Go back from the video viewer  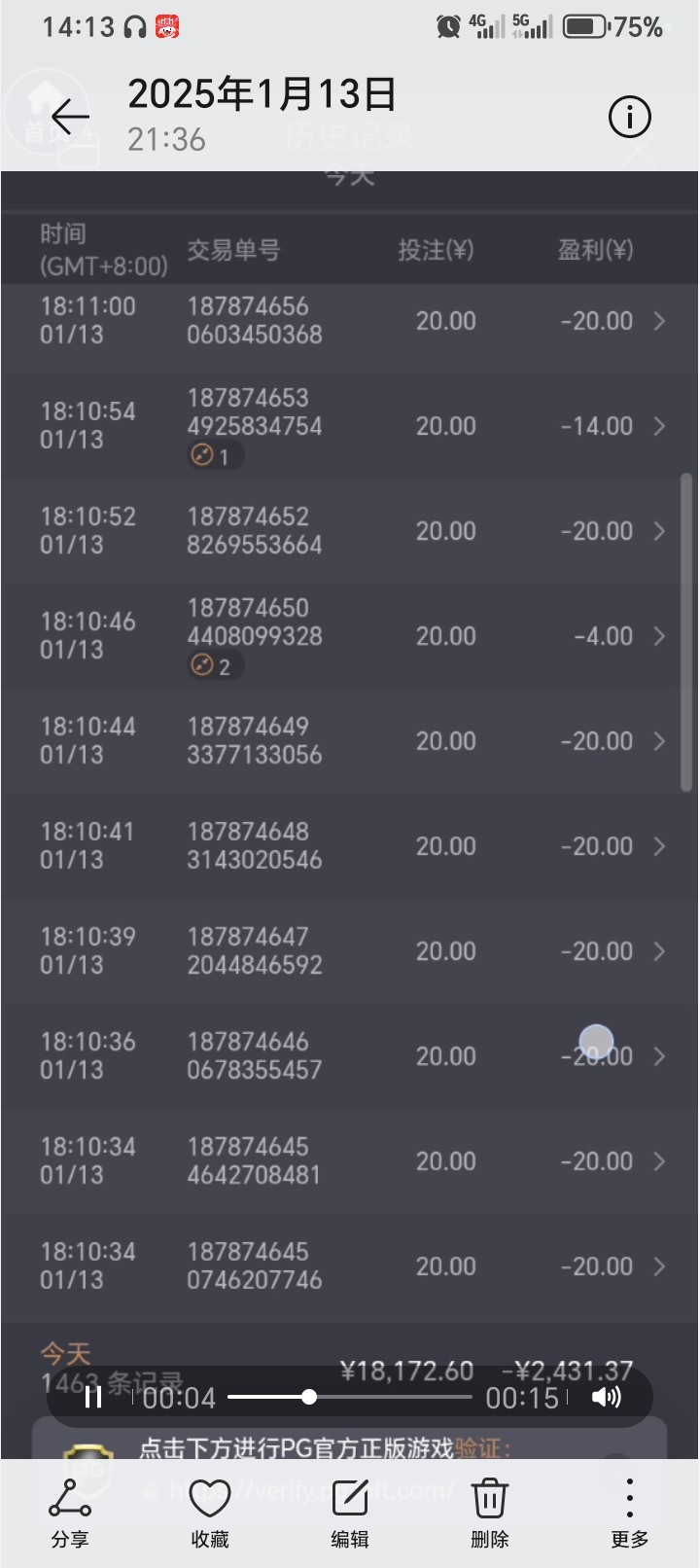tap(70, 118)
